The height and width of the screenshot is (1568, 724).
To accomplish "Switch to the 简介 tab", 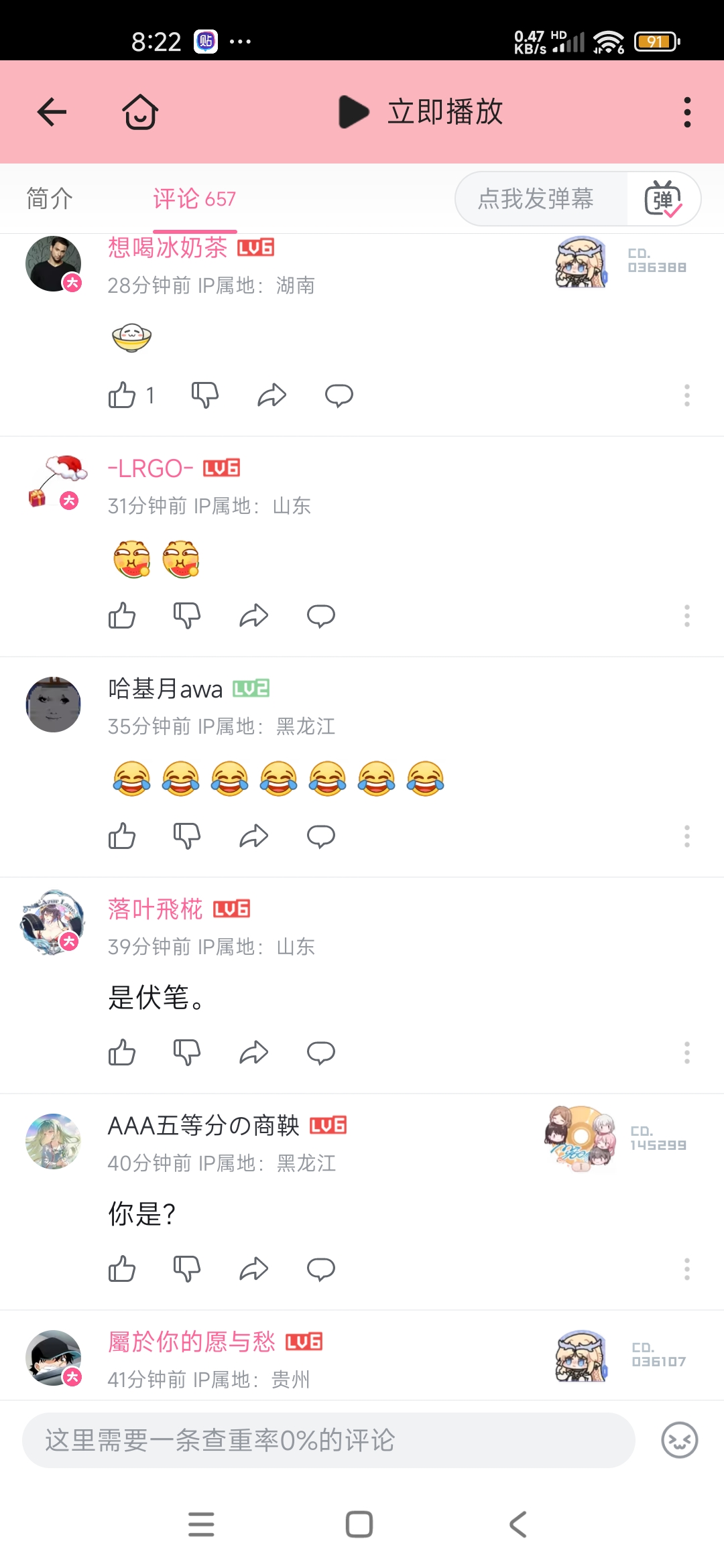I will [x=50, y=199].
